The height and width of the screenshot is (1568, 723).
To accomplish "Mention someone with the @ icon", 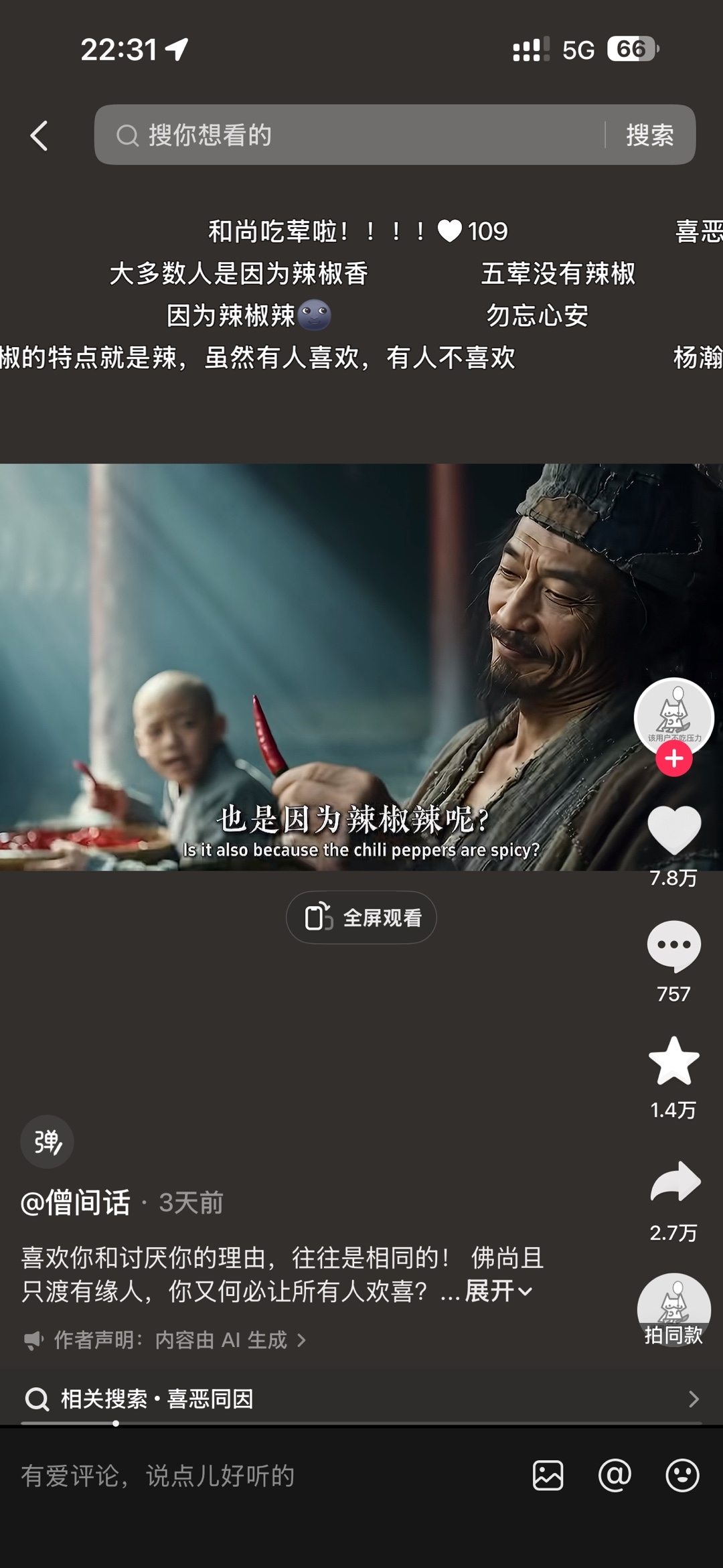I will [615, 1475].
